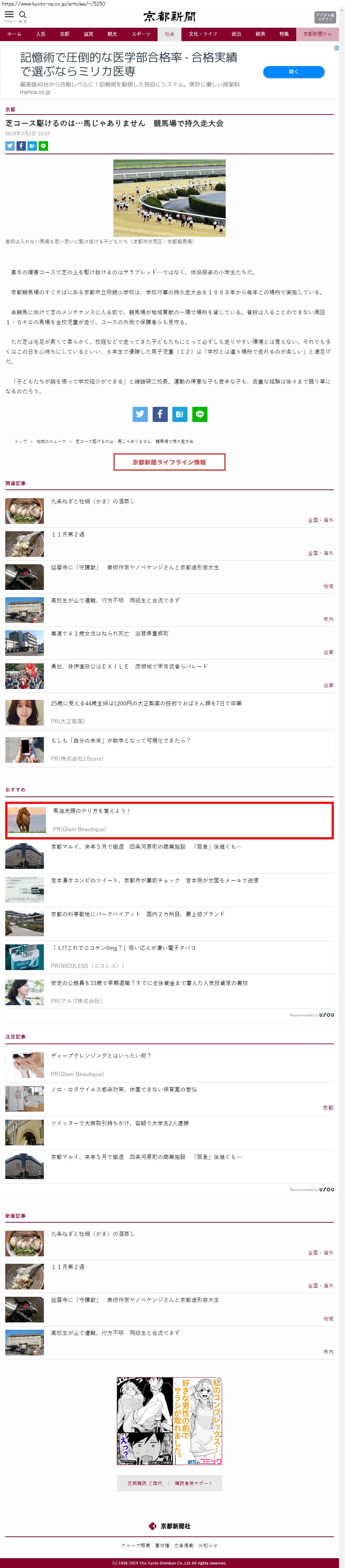
Task: Open ツイッターで大麻取引持ちかけ article
Action: (x=119, y=1123)
